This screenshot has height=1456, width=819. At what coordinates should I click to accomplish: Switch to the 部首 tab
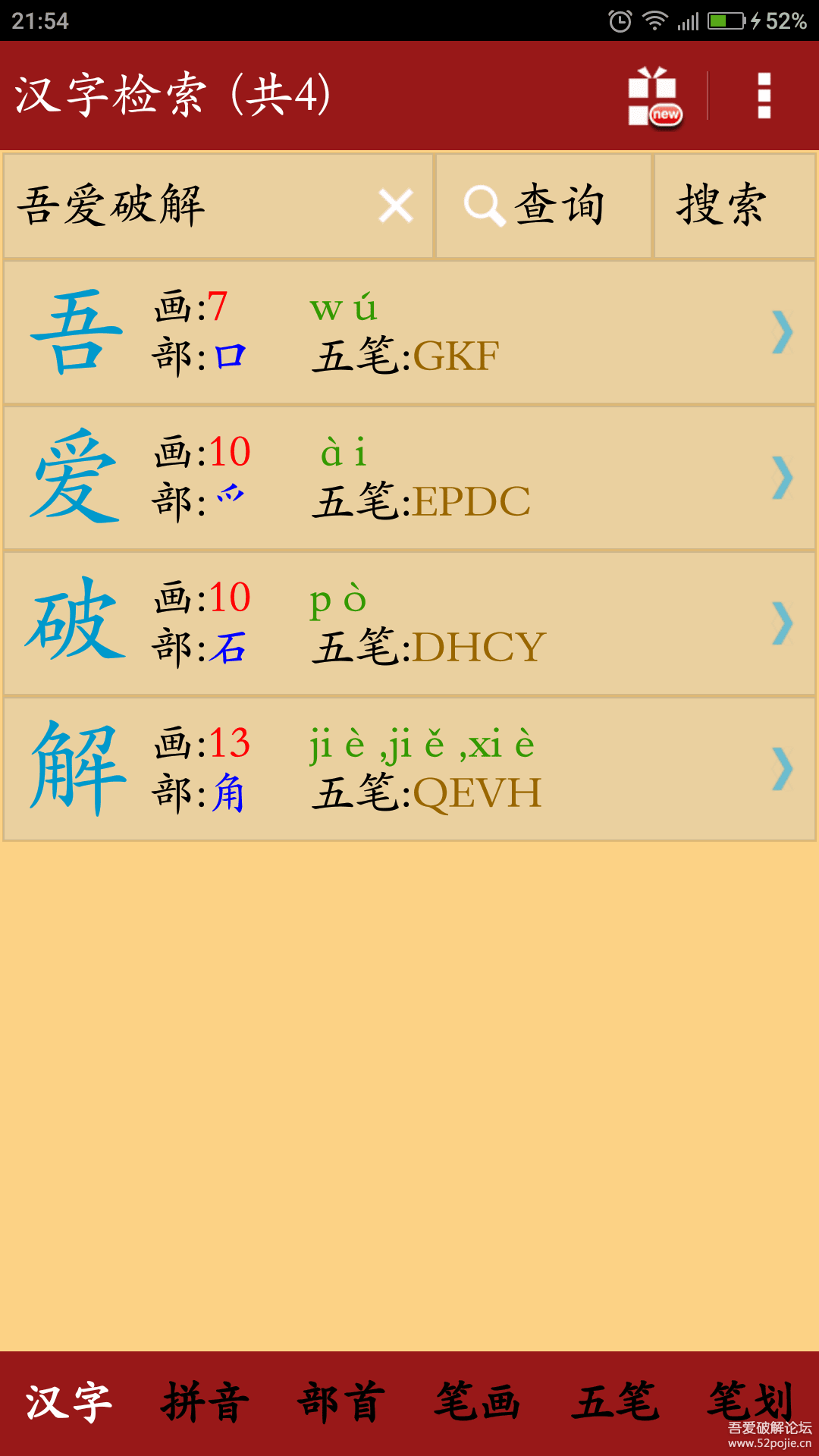tap(341, 1401)
